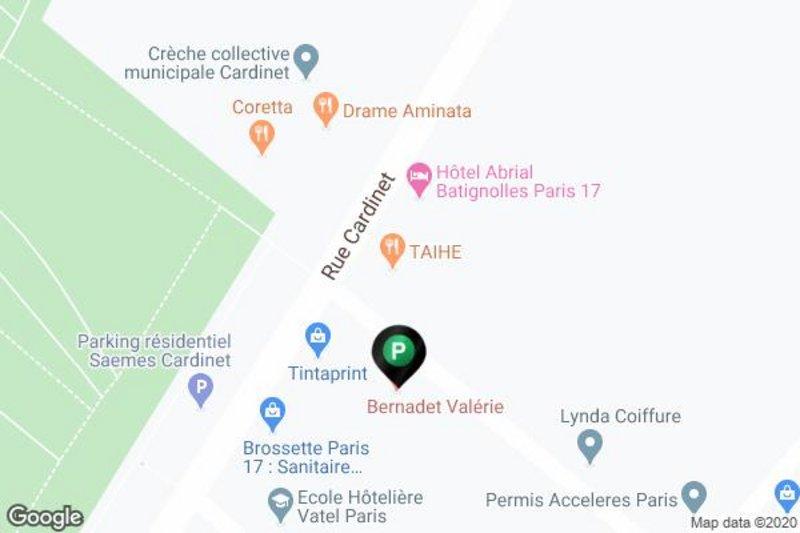Viewport: 800px width, 533px height.
Task: Select the Tintaprint shop marker
Action: click(x=317, y=337)
